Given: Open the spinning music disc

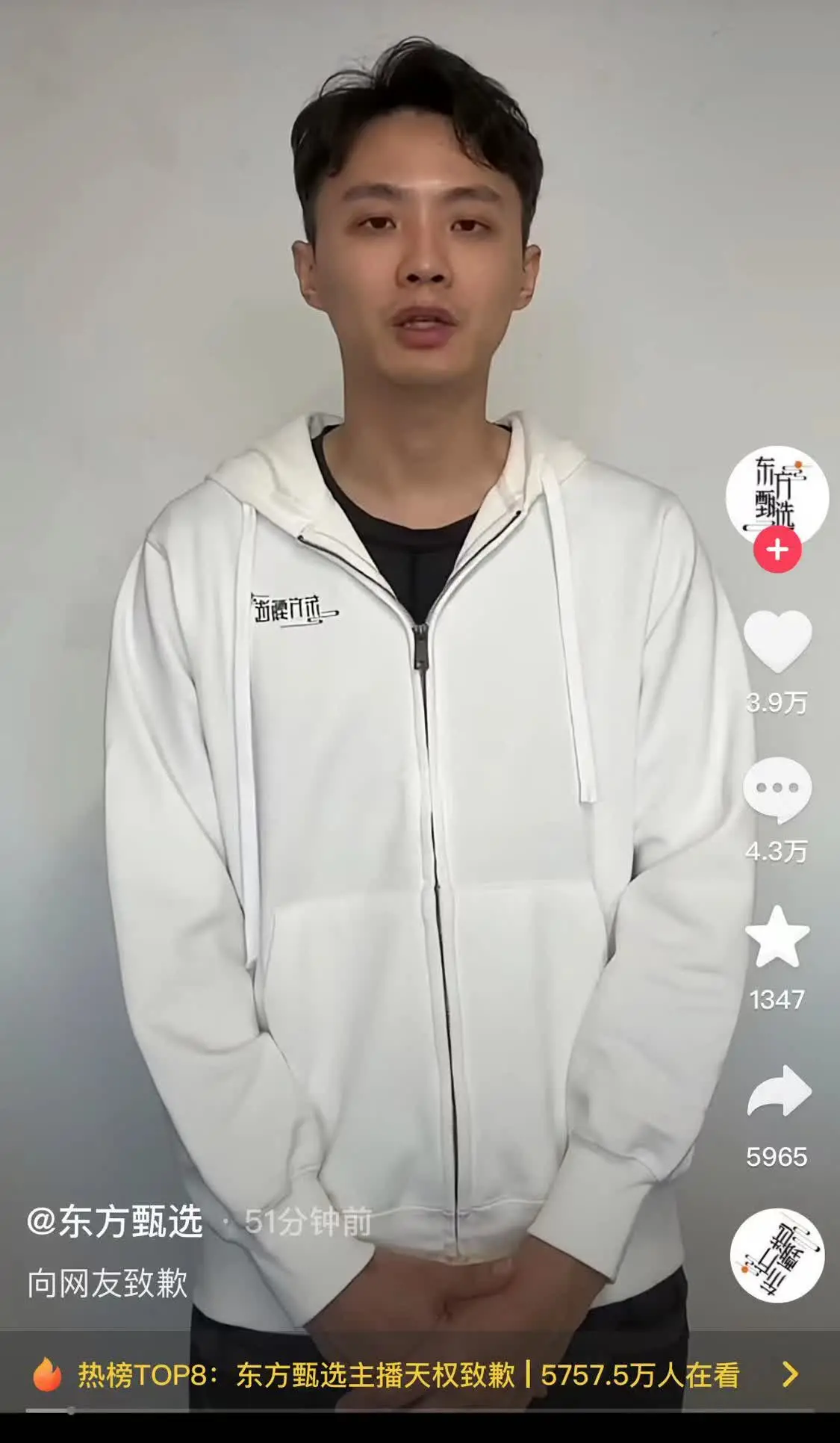Looking at the screenshot, I should (777, 1256).
